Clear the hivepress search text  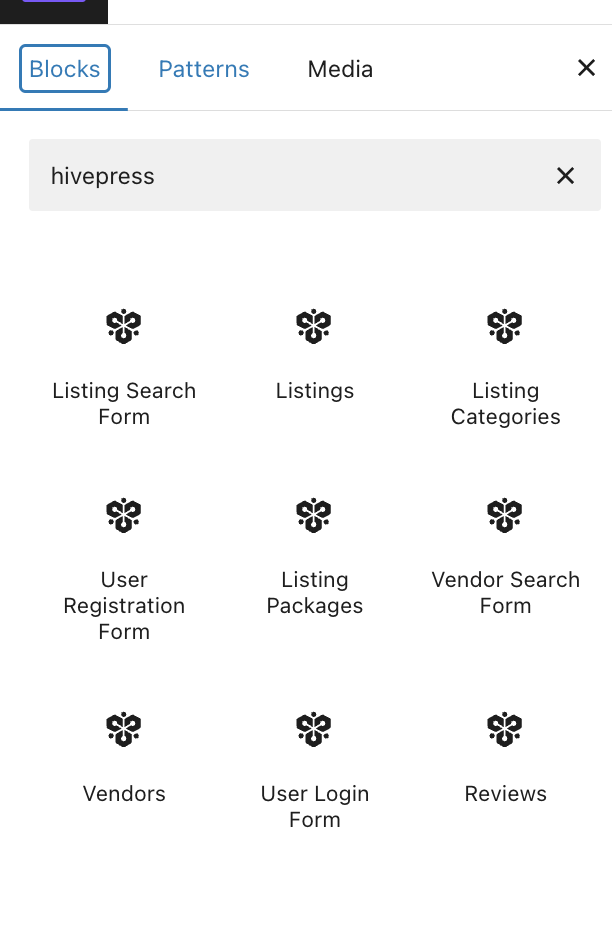pyautogui.click(x=565, y=176)
